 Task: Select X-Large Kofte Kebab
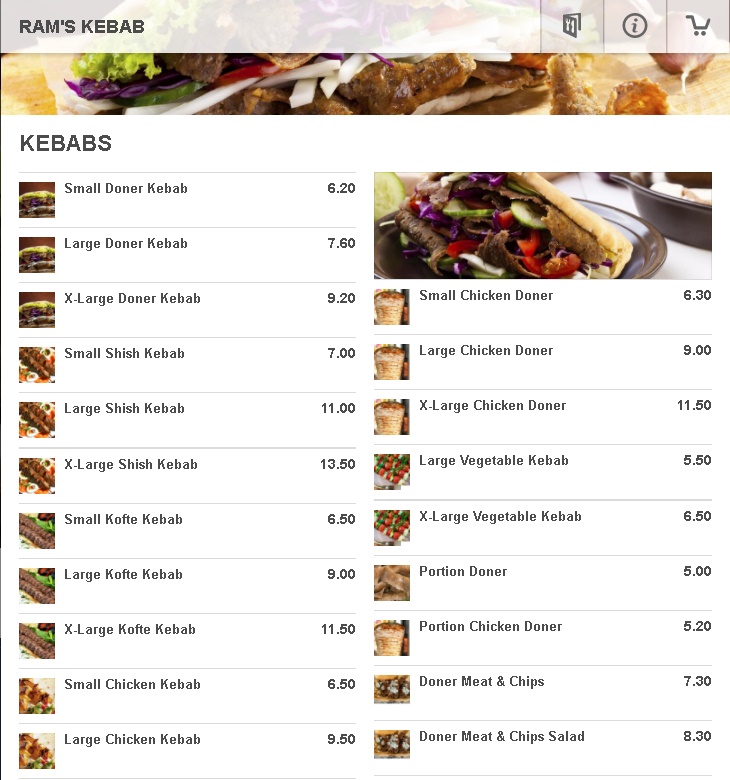pos(131,629)
